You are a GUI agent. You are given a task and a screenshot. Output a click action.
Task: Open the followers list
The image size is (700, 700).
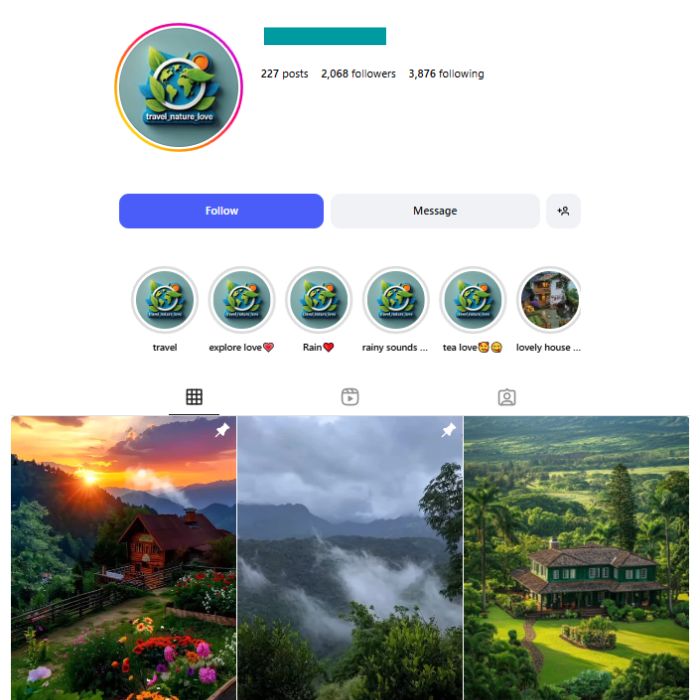358,74
